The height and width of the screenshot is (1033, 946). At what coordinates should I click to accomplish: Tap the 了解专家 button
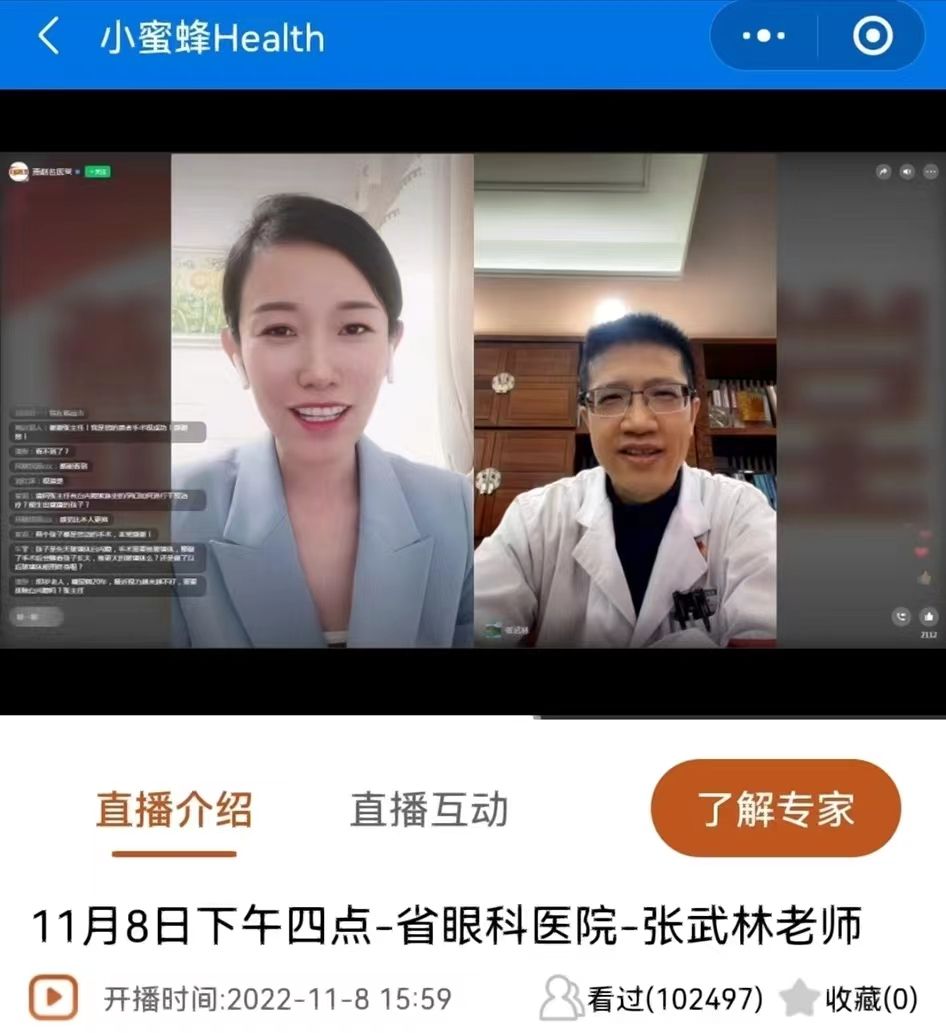click(x=776, y=808)
